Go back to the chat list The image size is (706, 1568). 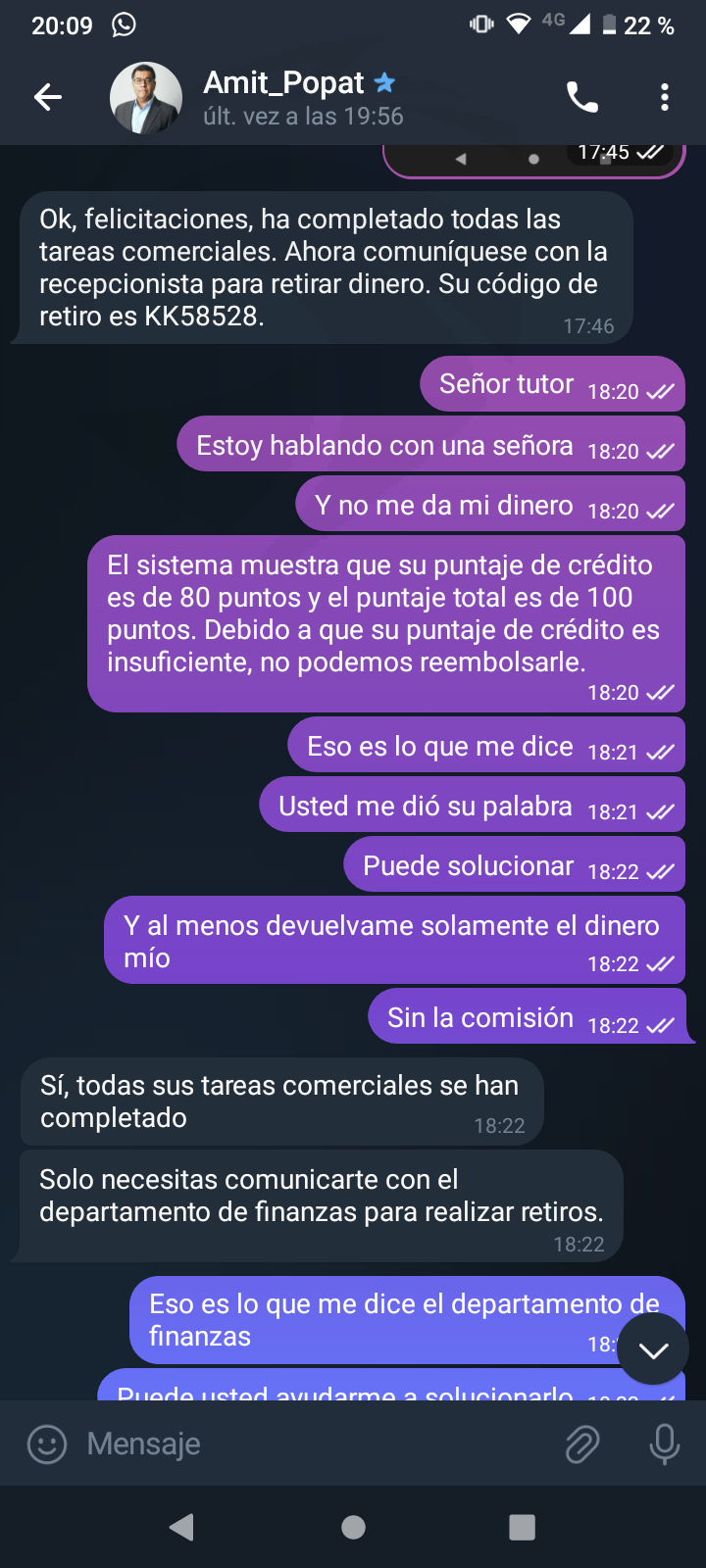pyautogui.click(x=47, y=97)
